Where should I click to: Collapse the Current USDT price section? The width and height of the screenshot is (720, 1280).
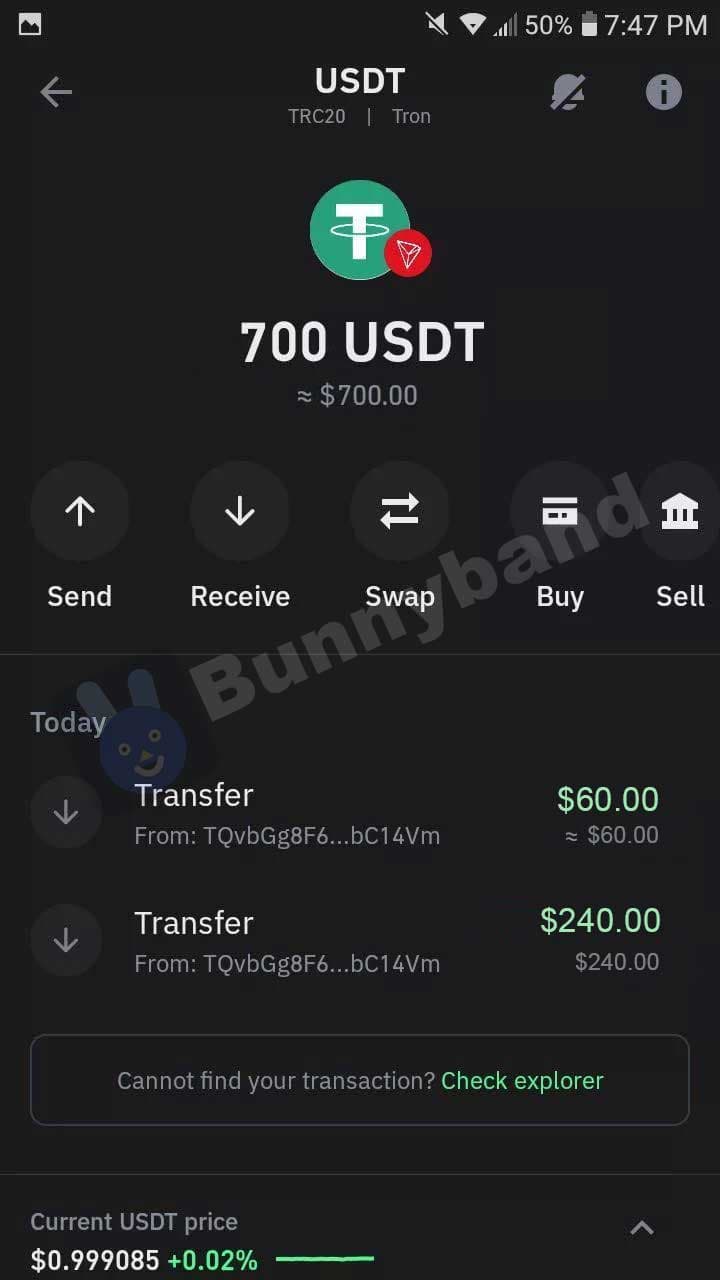click(643, 1228)
